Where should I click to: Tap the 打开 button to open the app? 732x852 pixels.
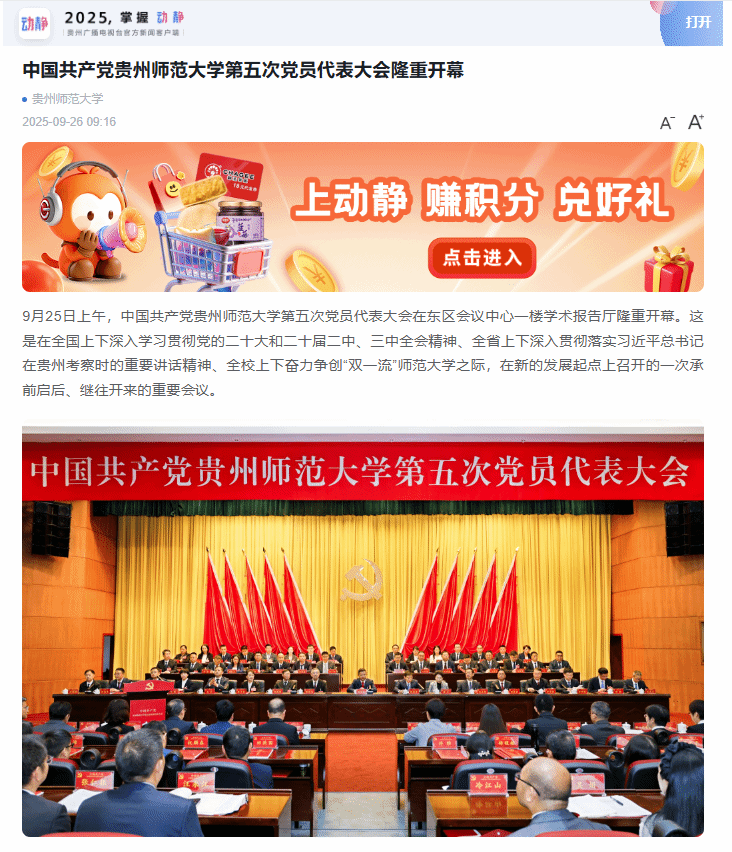tap(698, 23)
